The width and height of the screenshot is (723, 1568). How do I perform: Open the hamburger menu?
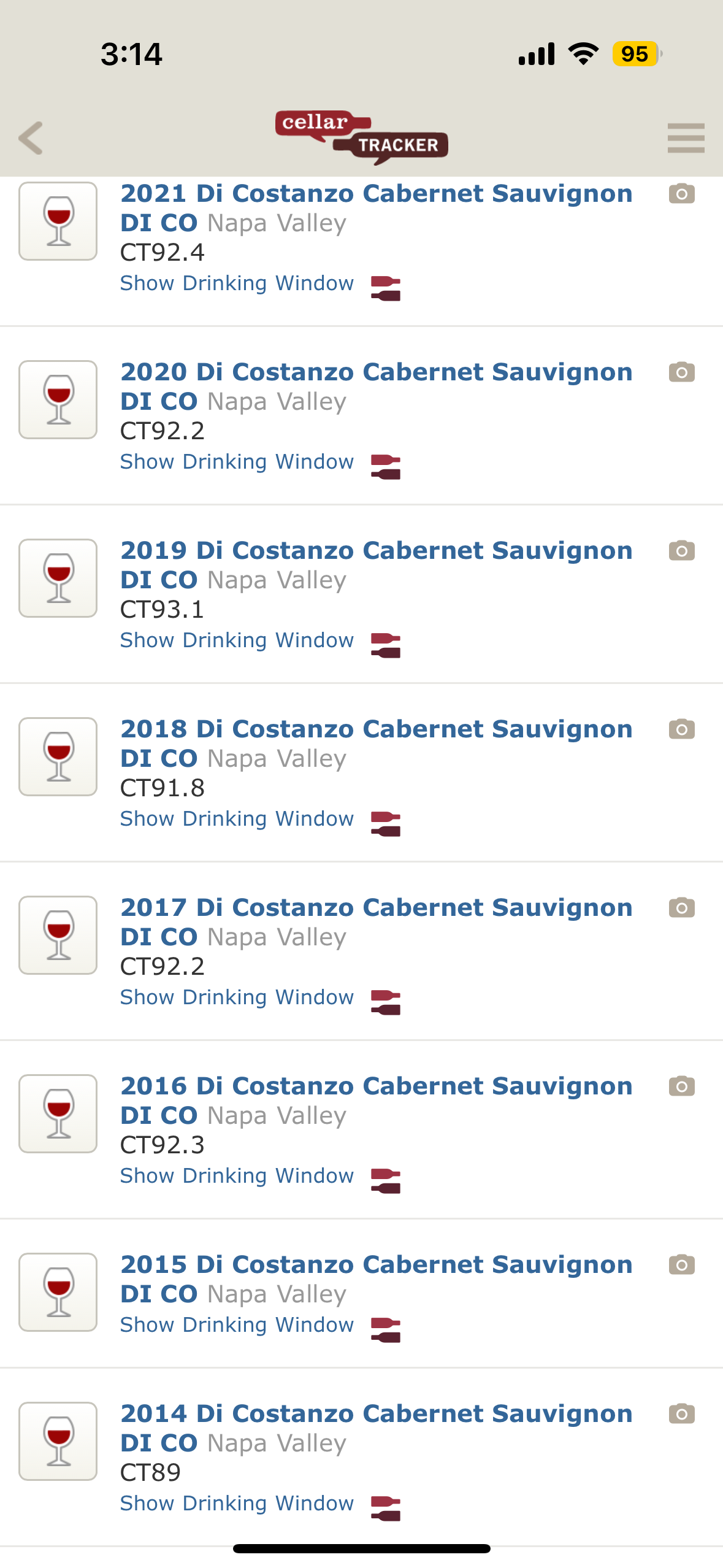686,137
